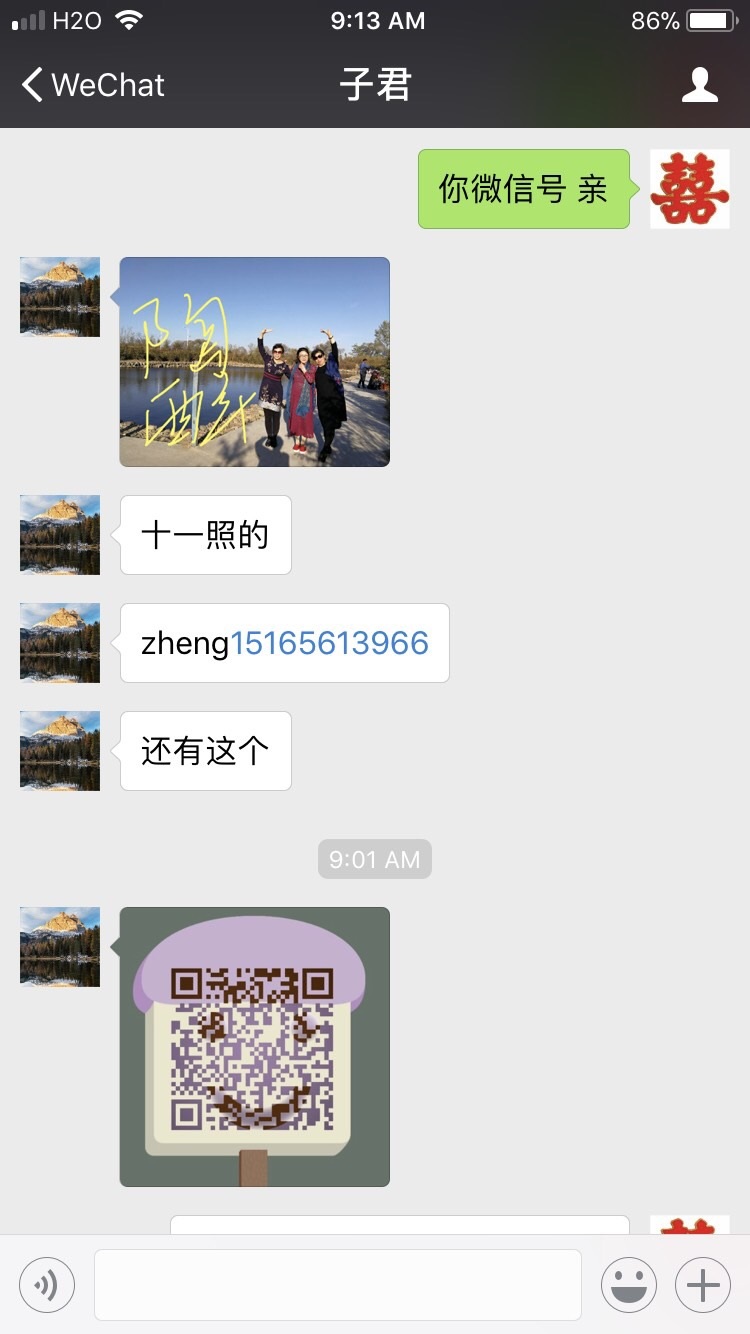The width and height of the screenshot is (750, 1334).
Task: Tap the phone number link 15165613966
Action: pos(330,643)
